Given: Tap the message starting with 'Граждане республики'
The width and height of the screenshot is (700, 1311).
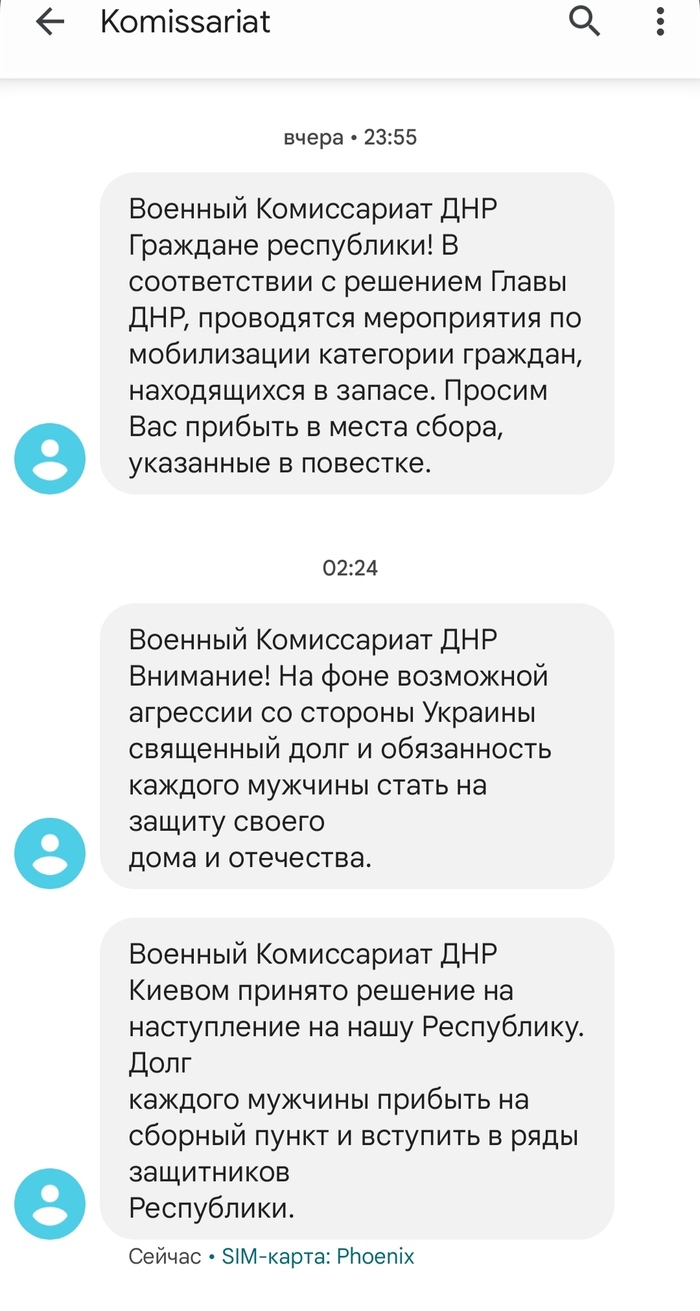Looking at the screenshot, I should (357, 334).
